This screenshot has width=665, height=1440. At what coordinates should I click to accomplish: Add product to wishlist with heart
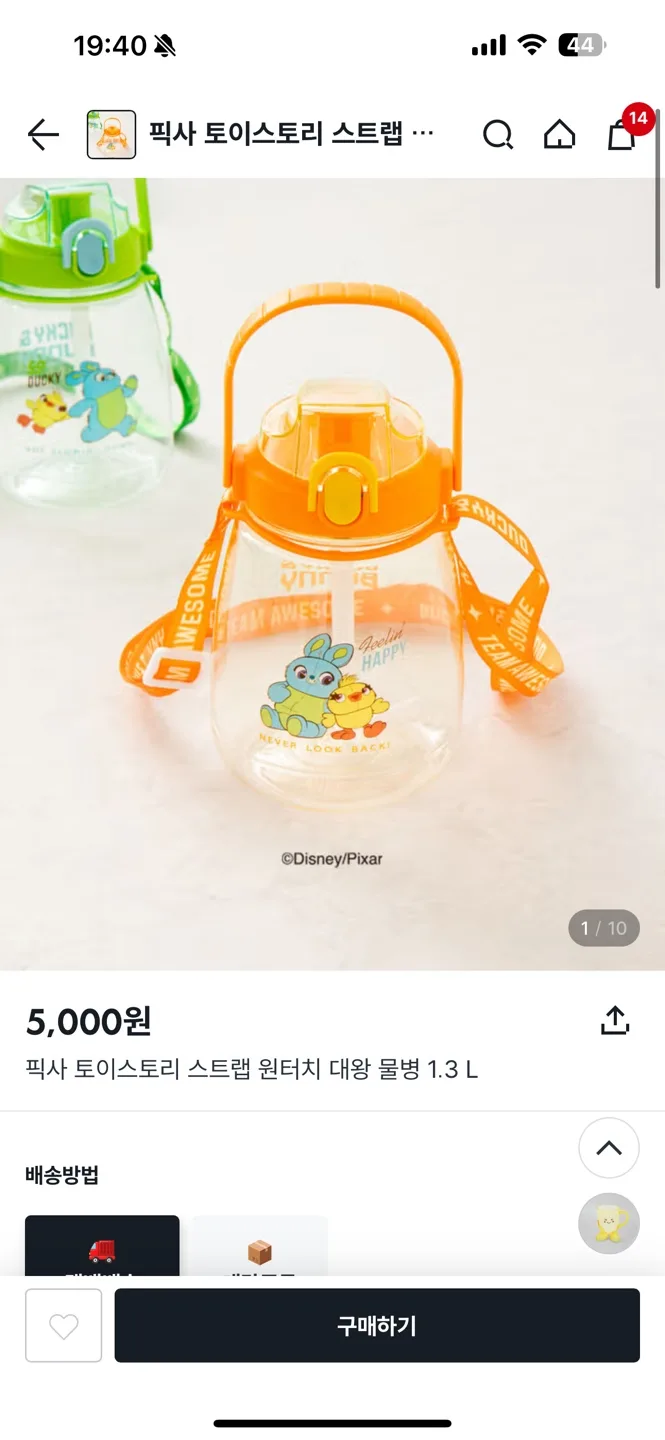coord(64,1325)
